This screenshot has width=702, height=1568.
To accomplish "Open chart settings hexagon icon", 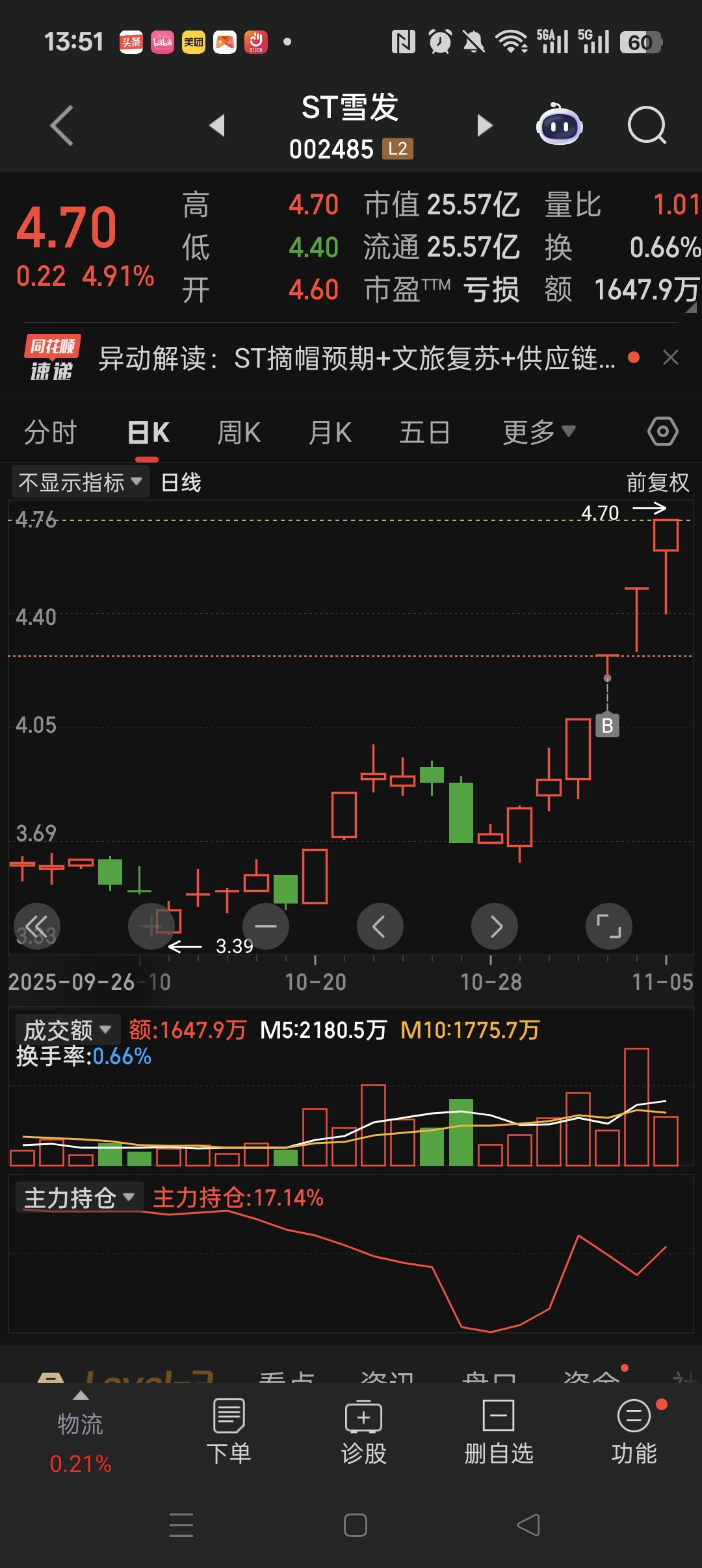I will click(x=662, y=432).
